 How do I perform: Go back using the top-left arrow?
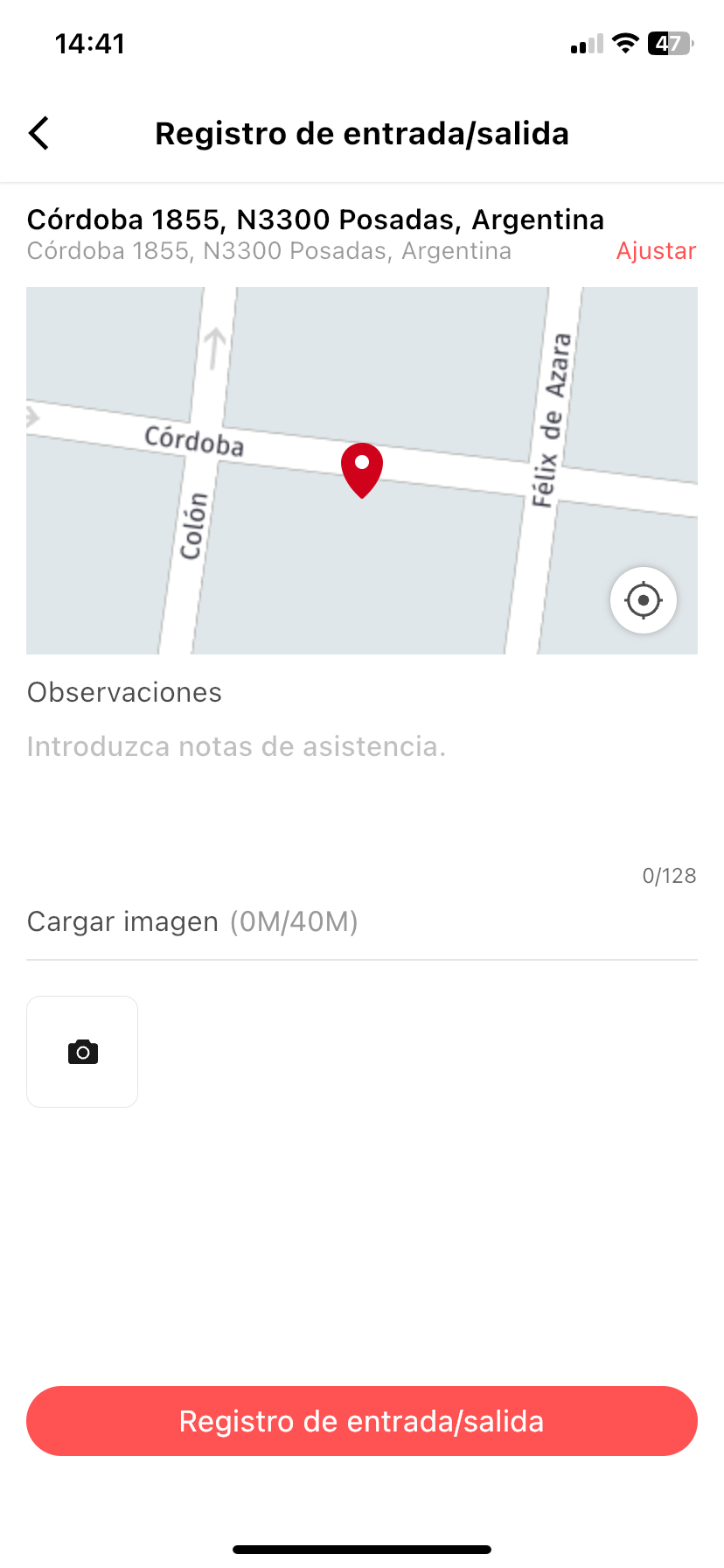(39, 134)
